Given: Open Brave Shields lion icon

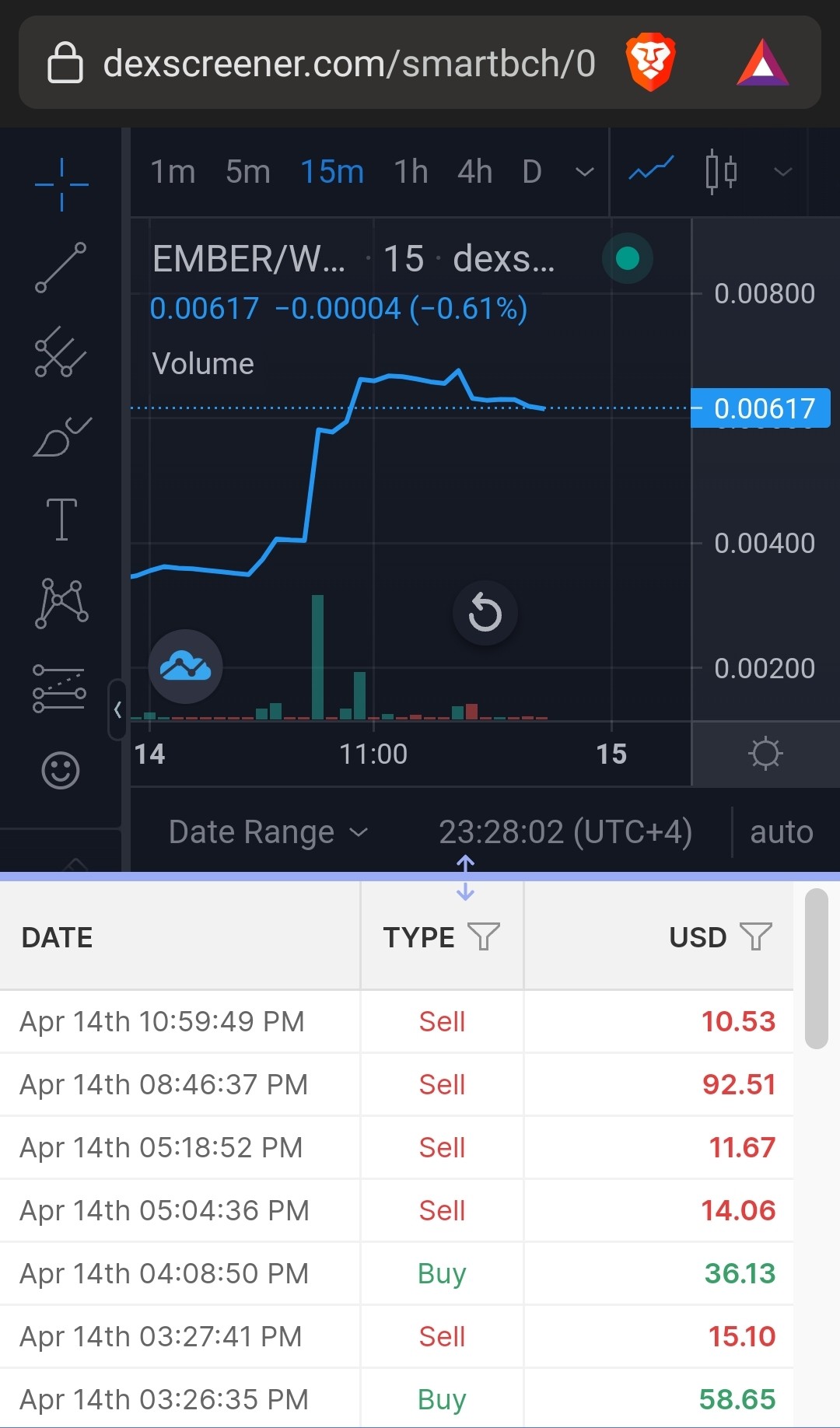Looking at the screenshot, I should tap(650, 62).
